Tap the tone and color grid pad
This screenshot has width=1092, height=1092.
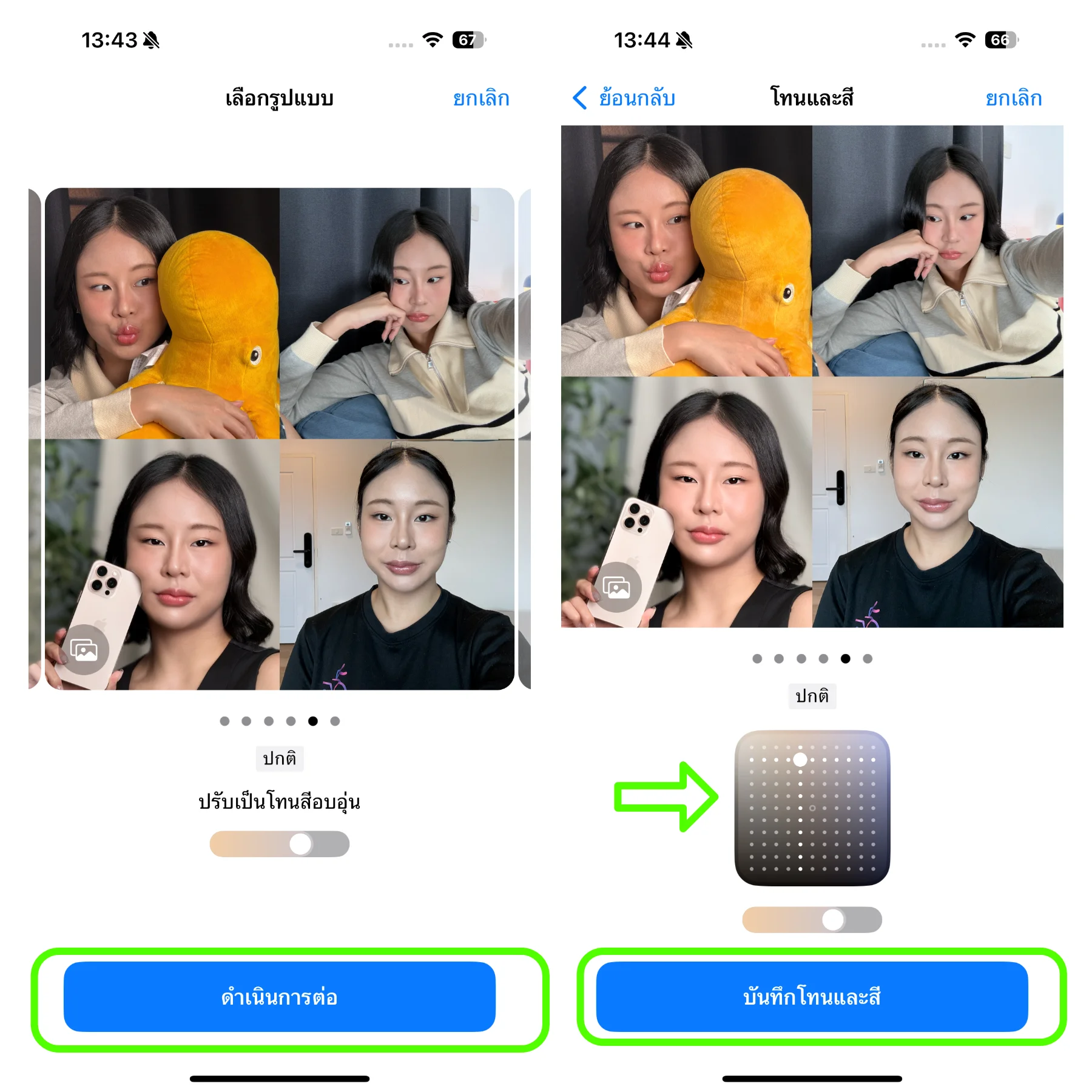(x=812, y=807)
